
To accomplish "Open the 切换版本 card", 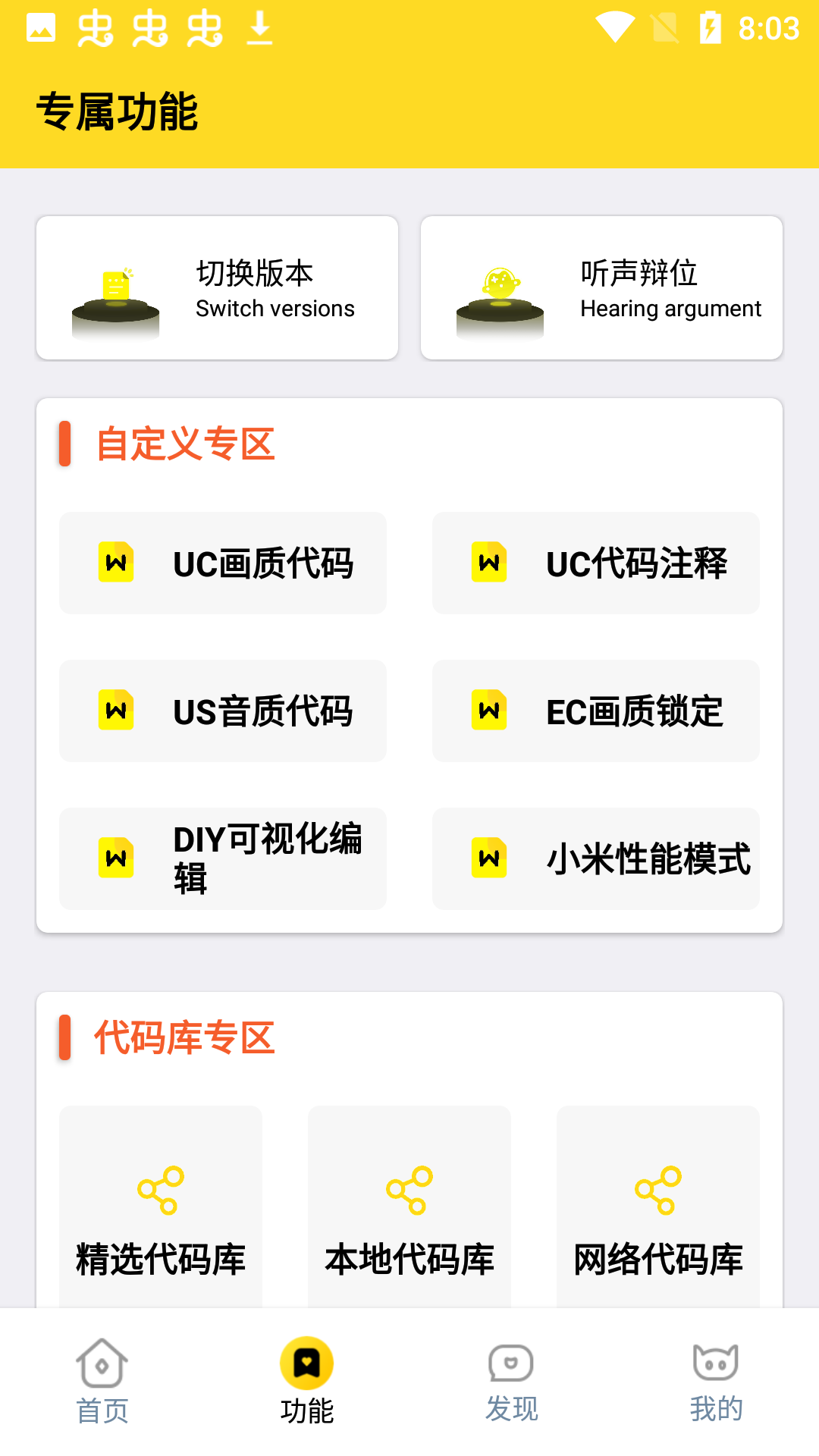I will (217, 287).
